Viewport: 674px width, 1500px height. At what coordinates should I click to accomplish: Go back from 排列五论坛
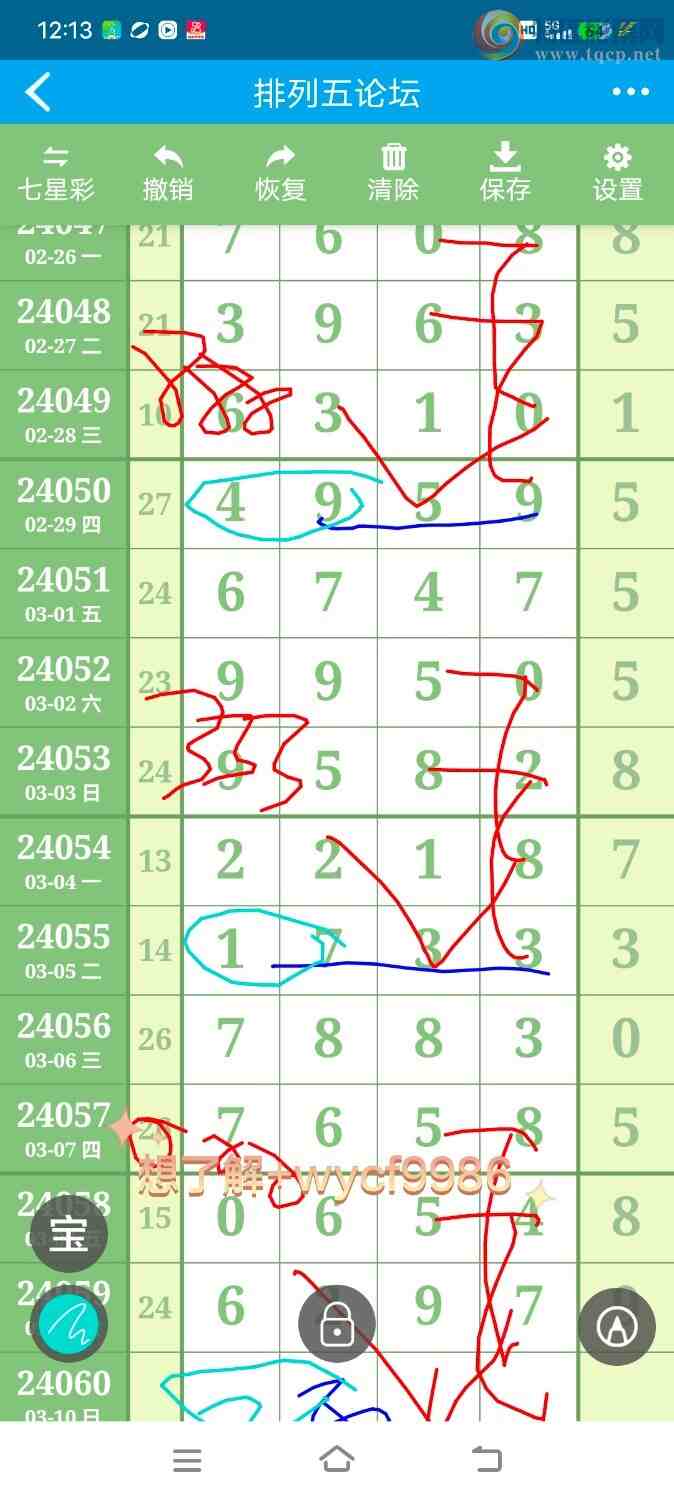[38, 93]
